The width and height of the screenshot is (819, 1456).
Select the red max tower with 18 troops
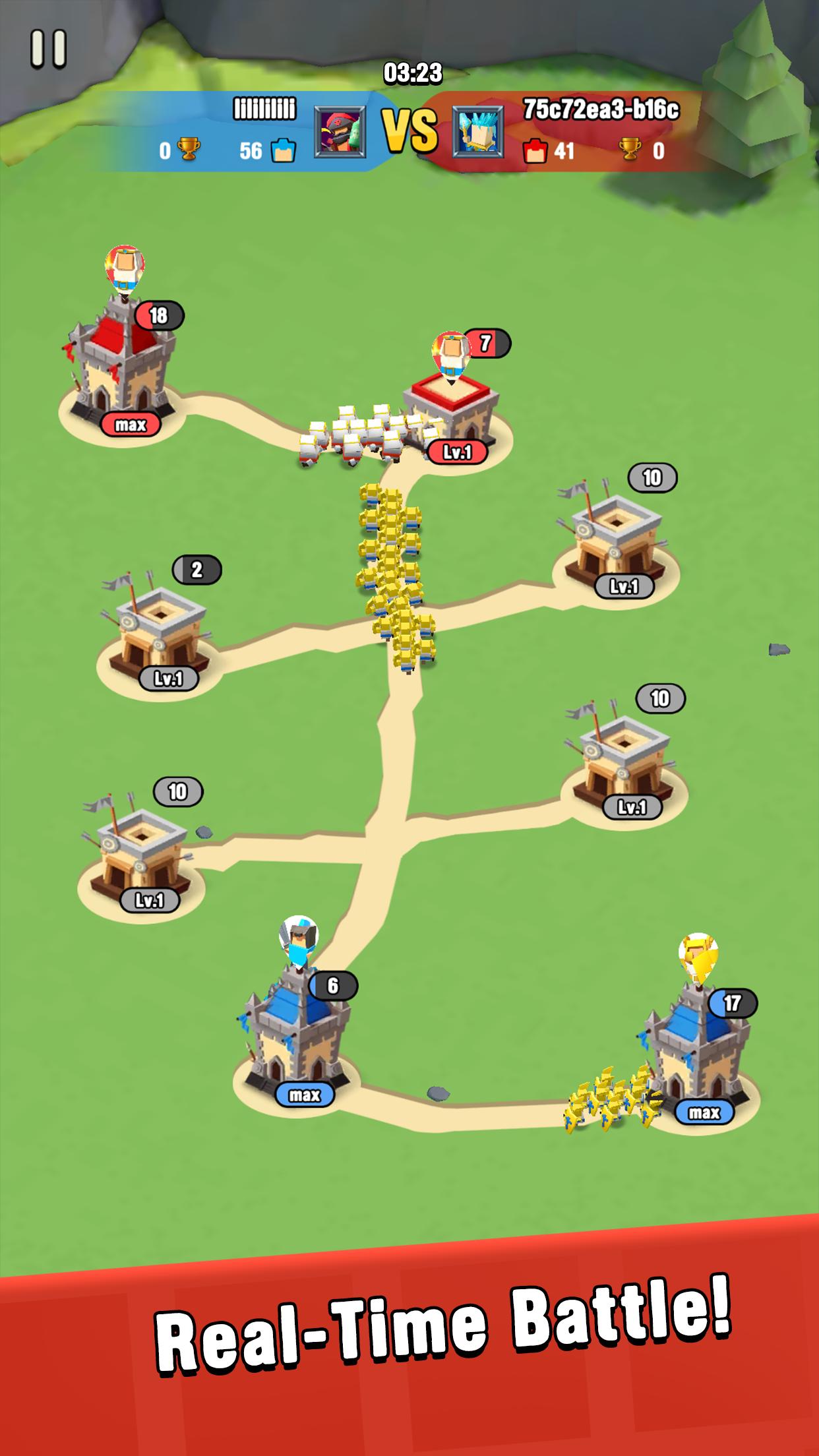click(121, 367)
